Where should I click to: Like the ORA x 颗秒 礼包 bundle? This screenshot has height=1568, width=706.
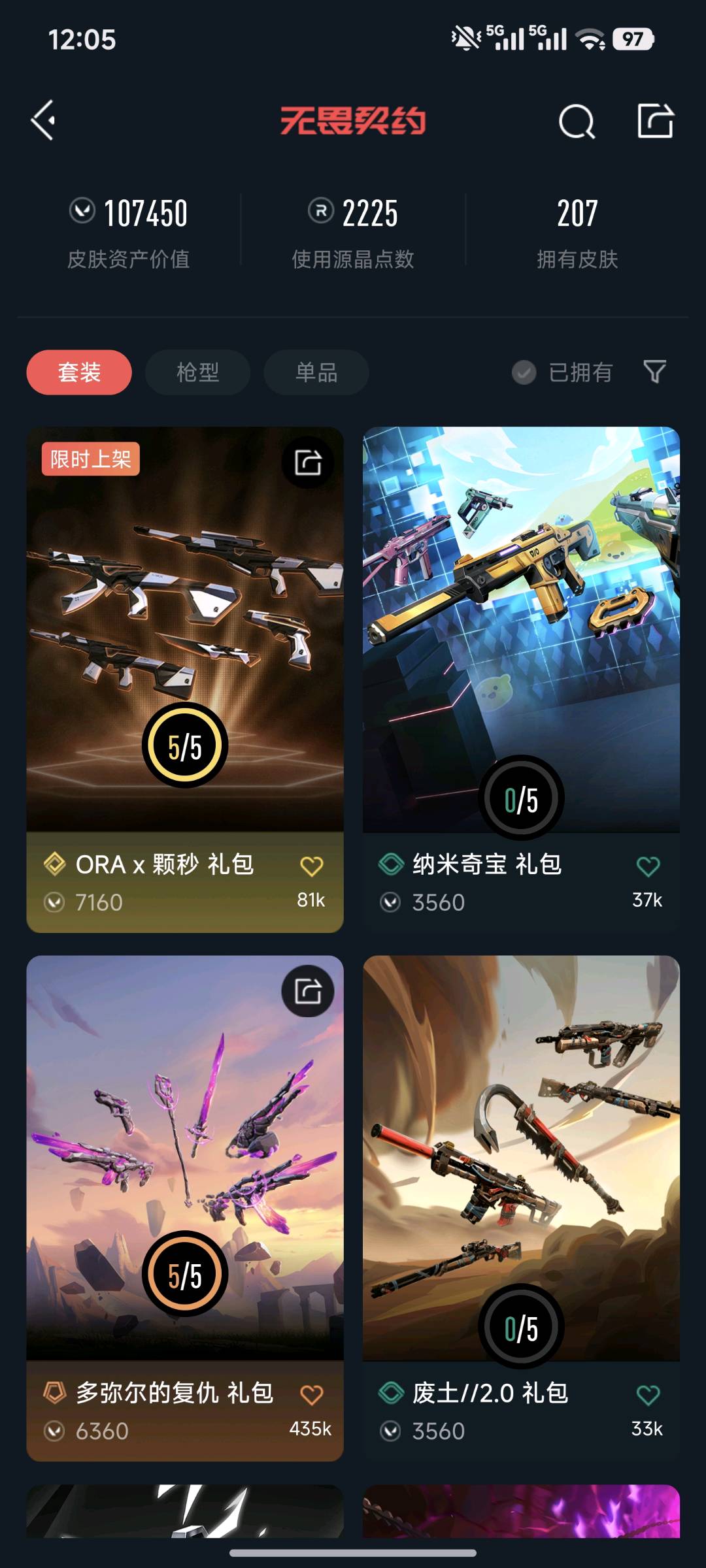click(x=311, y=866)
